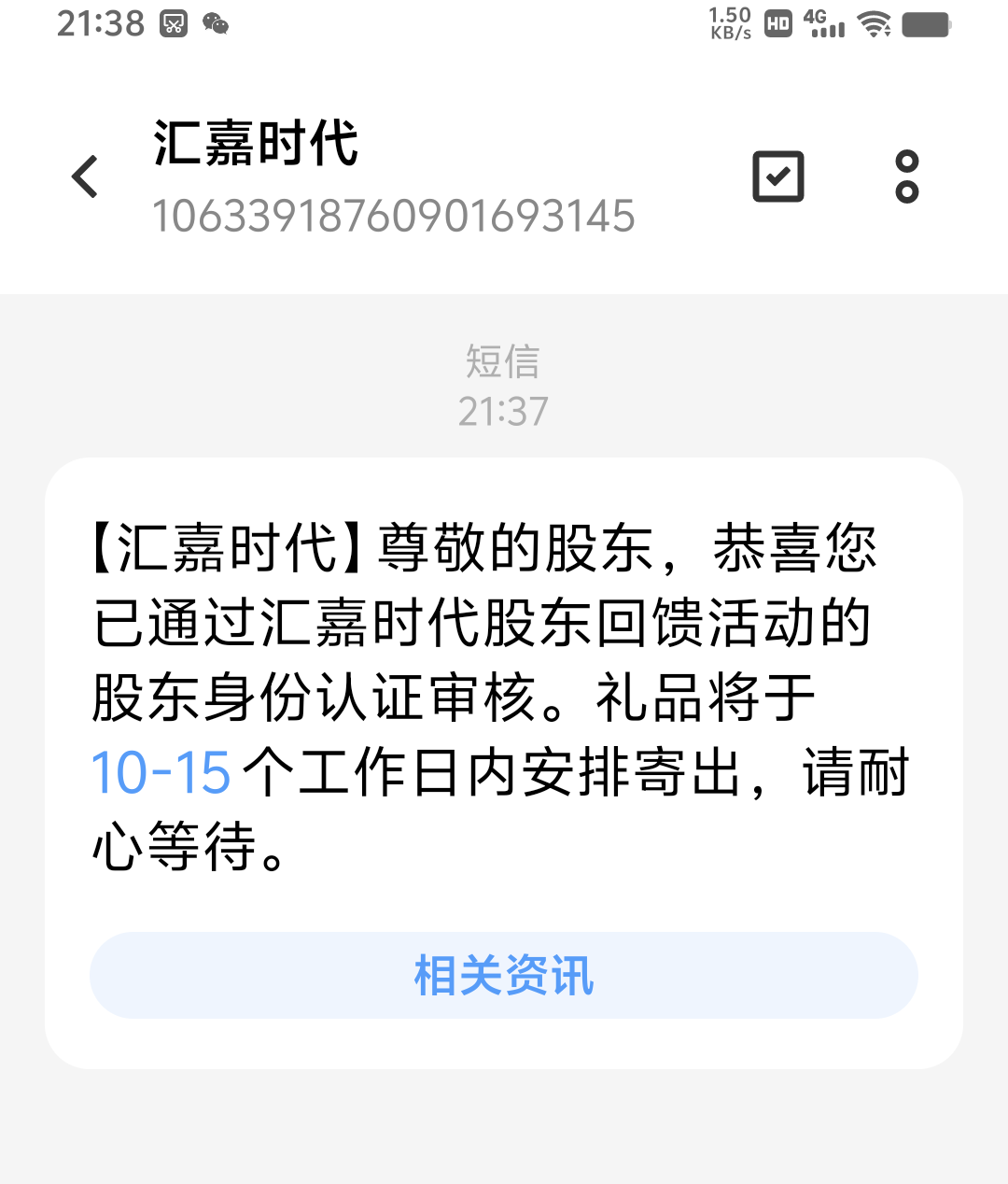Tap the 相关资讯 button
Screen dimensions: 1008x1184
tap(504, 976)
